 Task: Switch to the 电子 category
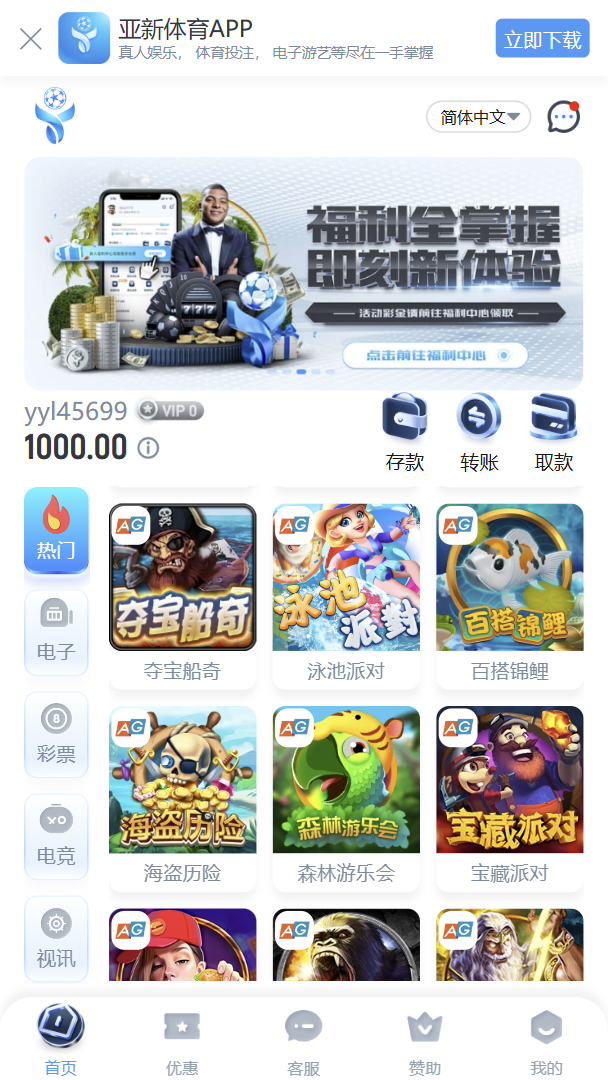pyautogui.click(x=56, y=632)
